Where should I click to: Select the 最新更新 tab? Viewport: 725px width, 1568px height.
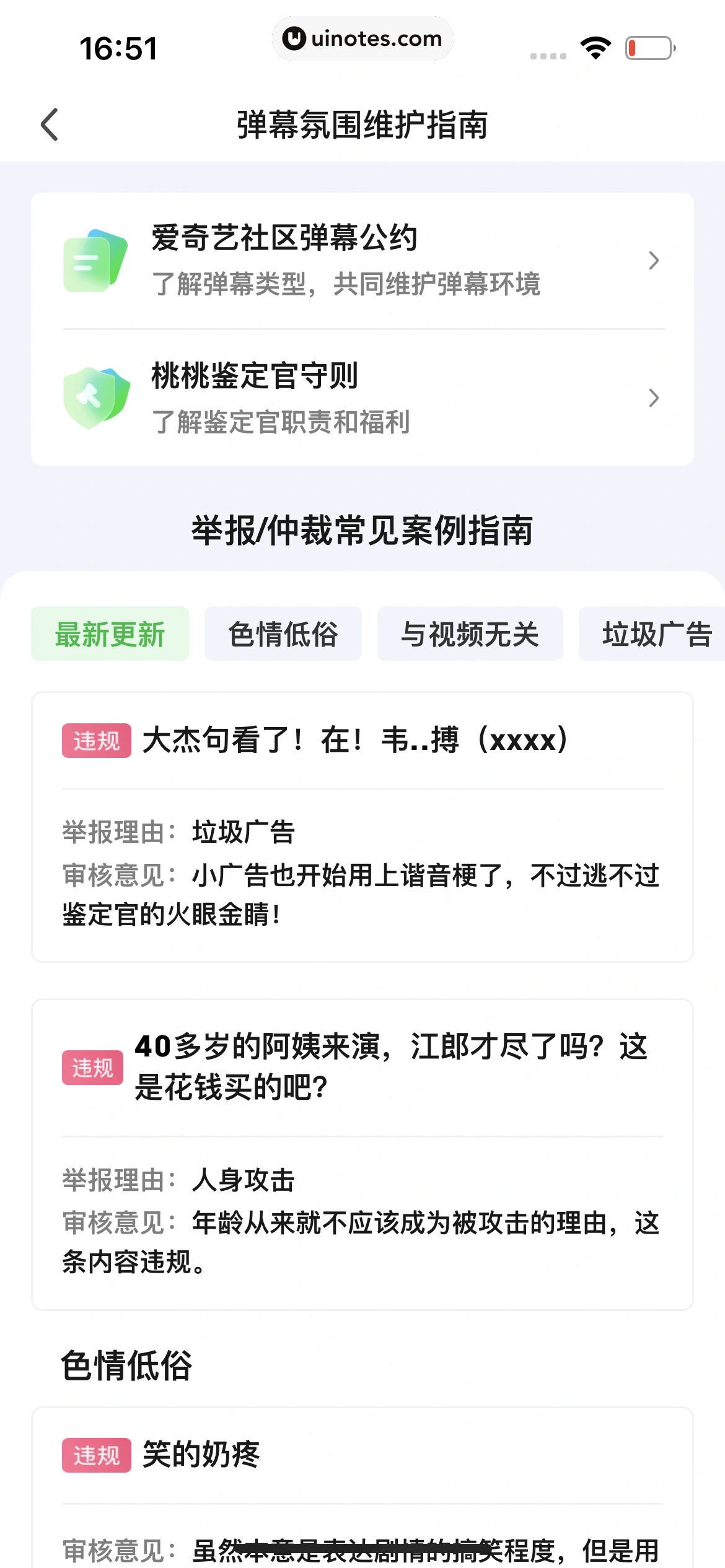(110, 634)
